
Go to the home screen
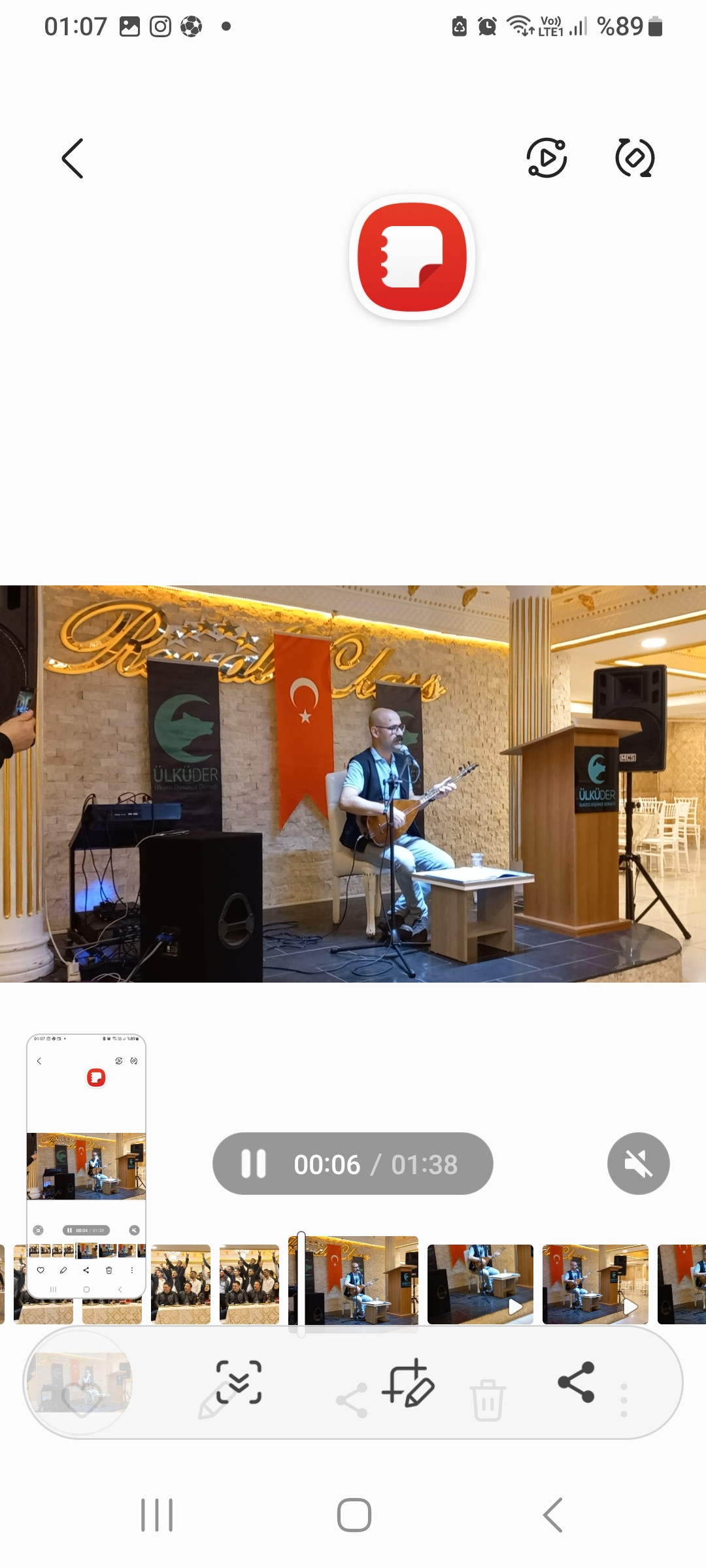tap(354, 1515)
